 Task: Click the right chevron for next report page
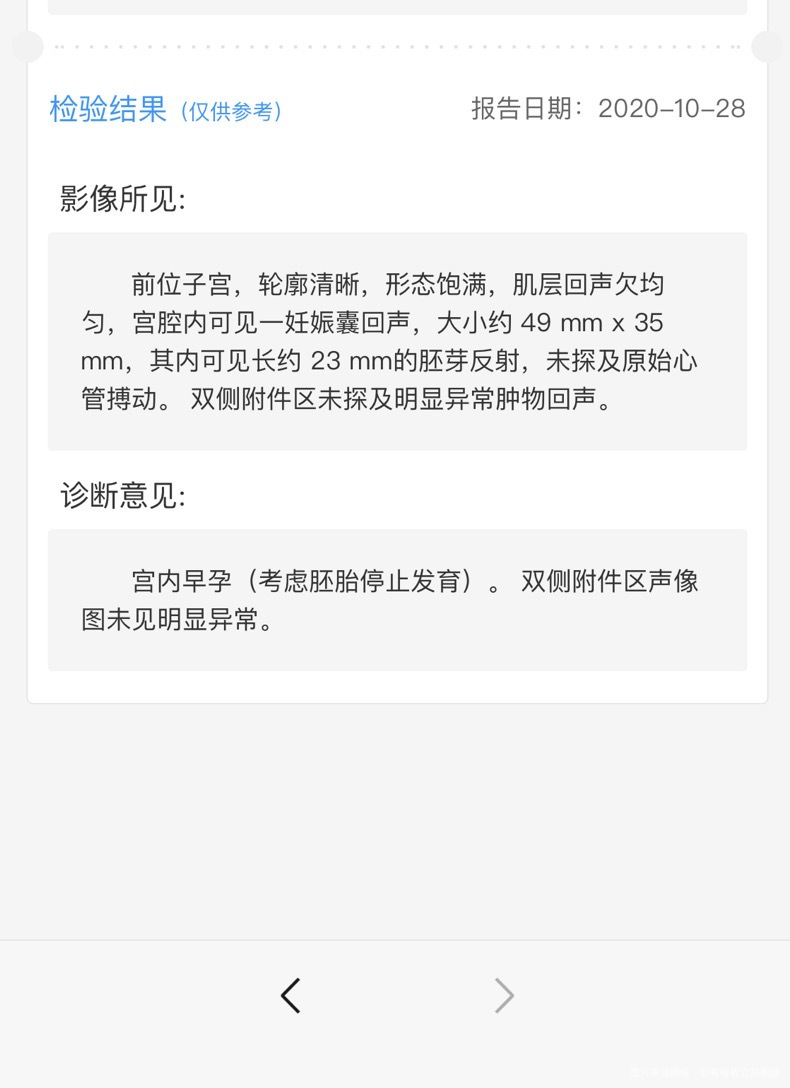pyautogui.click(x=503, y=995)
